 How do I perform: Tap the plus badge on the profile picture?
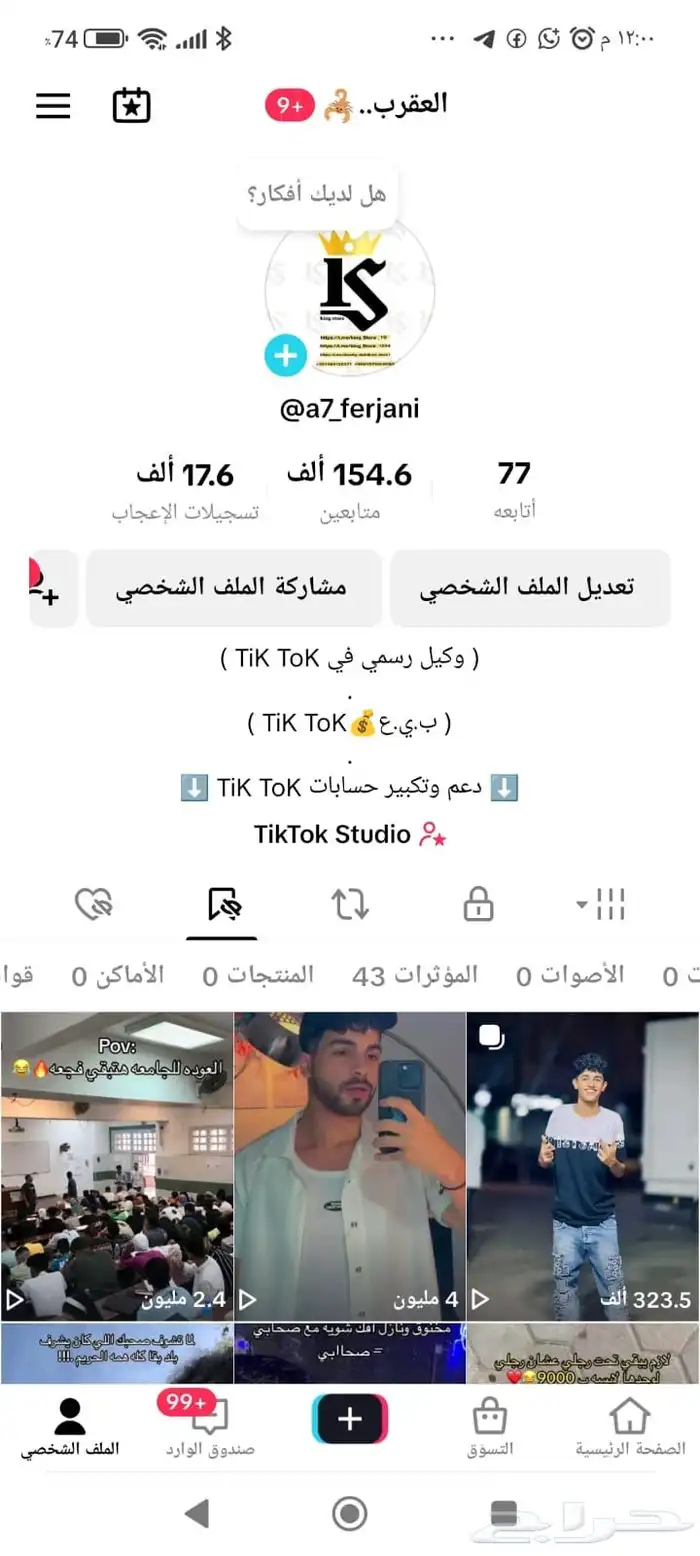pos(286,356)
